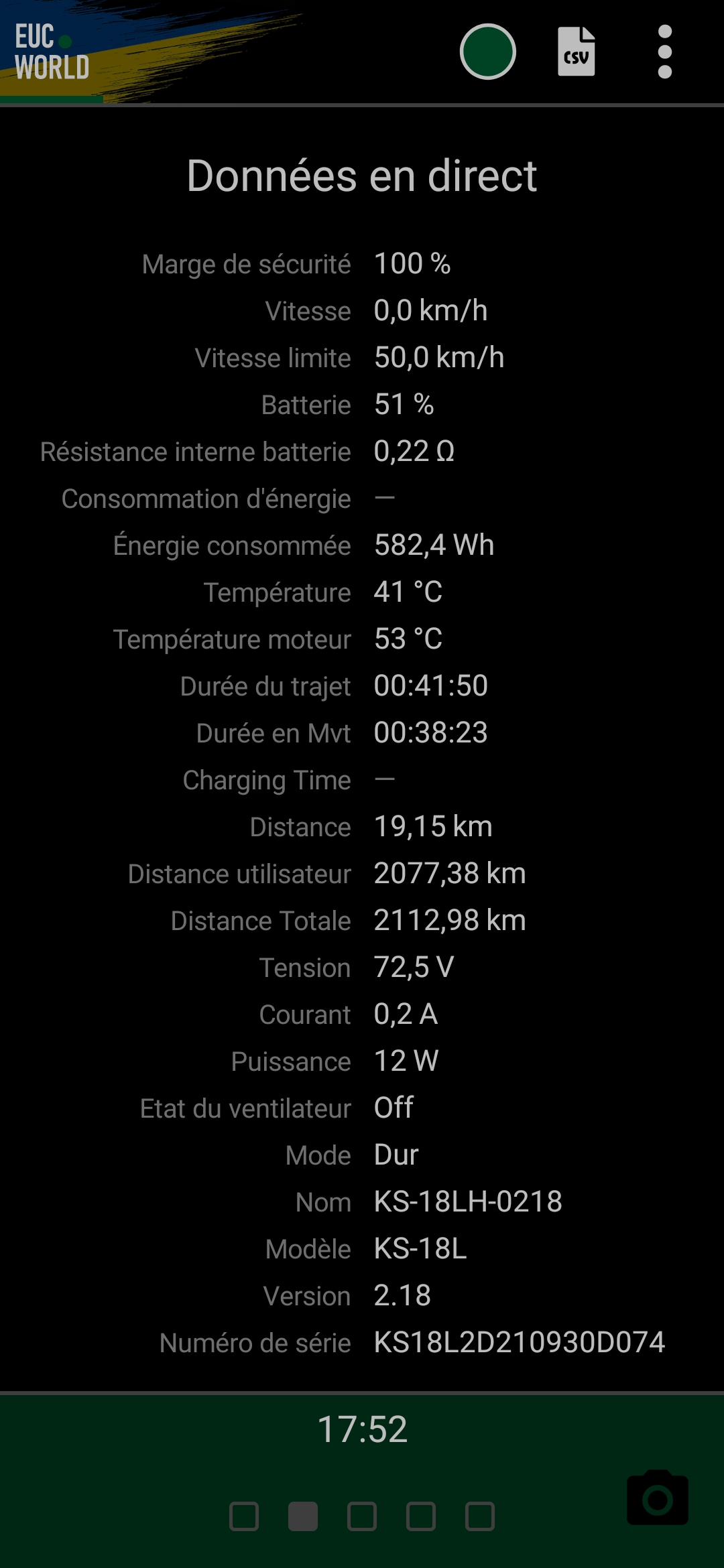Image resolution: width=724 pixels, height=1568 pixels.
Task: Go to the first page indicator
Action: coord(244,1516)
